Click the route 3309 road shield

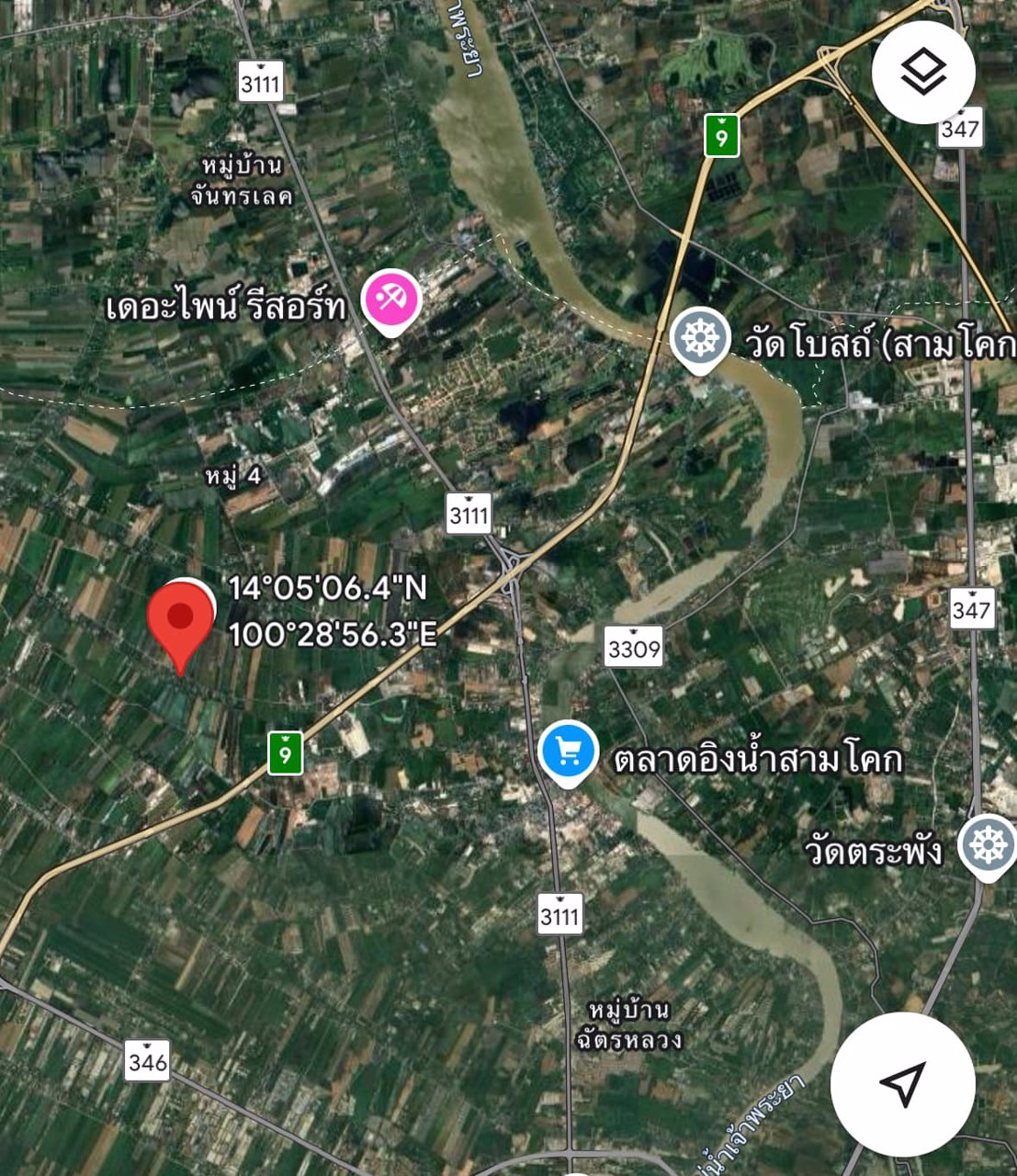tap(632, 646)
